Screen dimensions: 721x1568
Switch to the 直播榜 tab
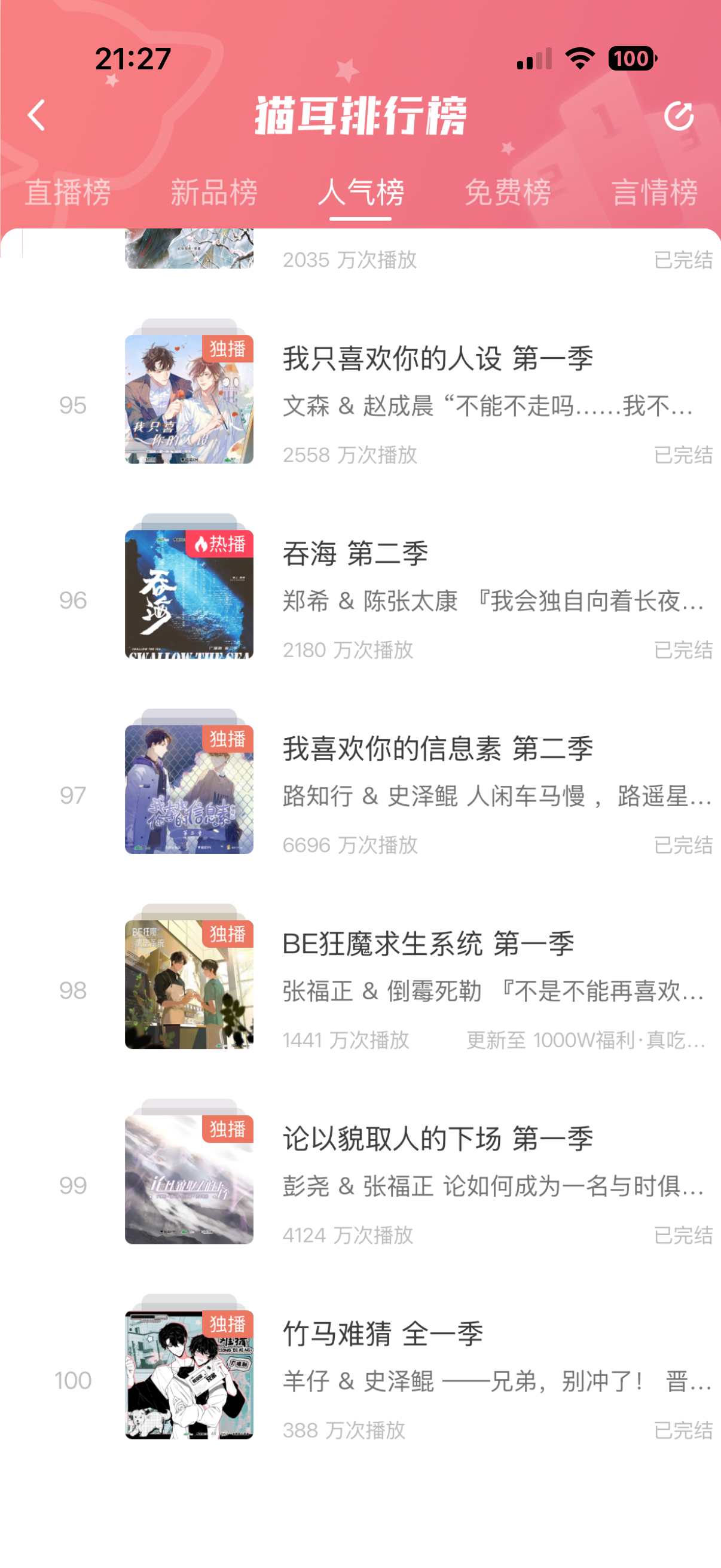coord(68,193)
